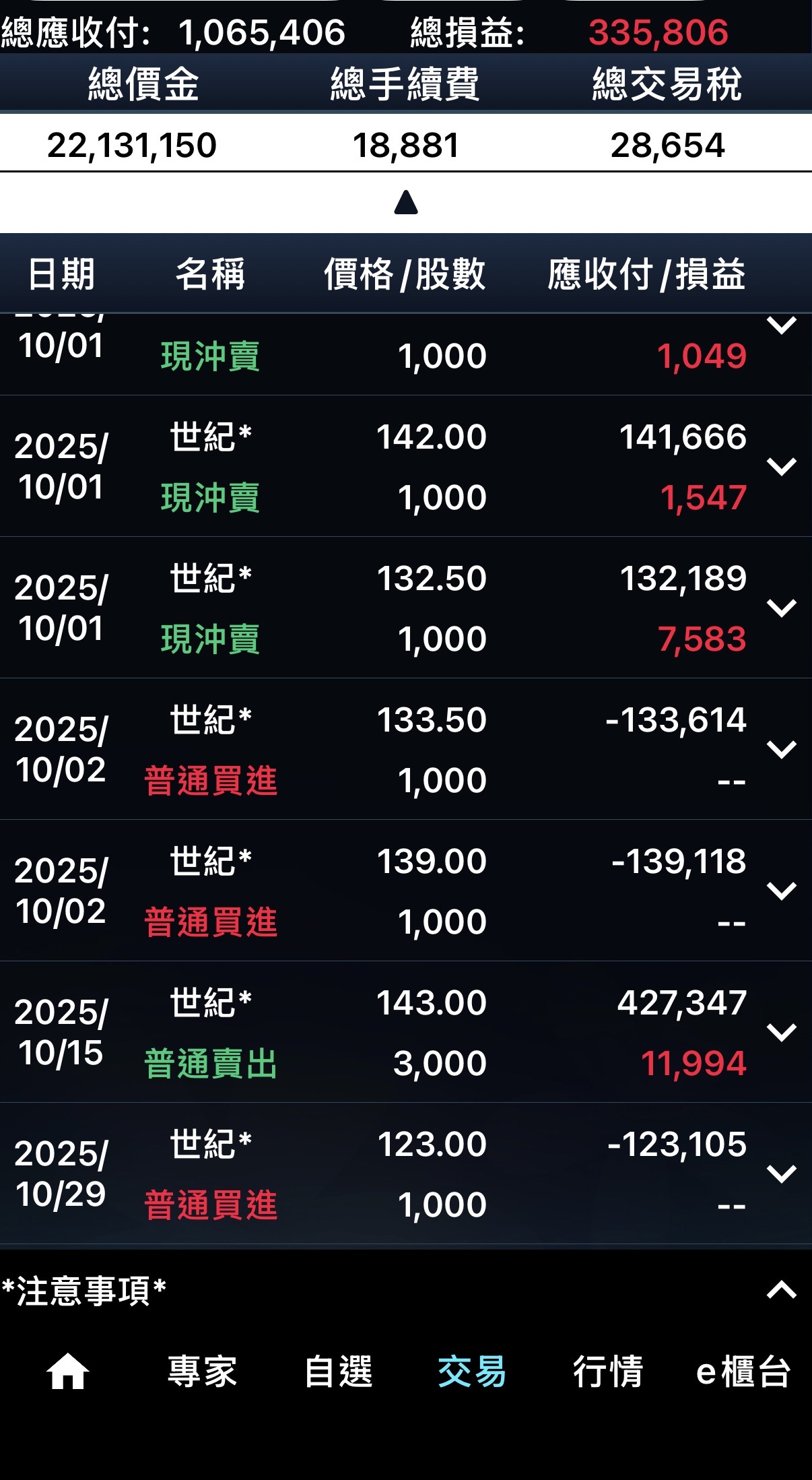This screenshot has width=812, height=1480.
Task: Expand the 142.00 現沖賣 row chevron
Action: 781,466
